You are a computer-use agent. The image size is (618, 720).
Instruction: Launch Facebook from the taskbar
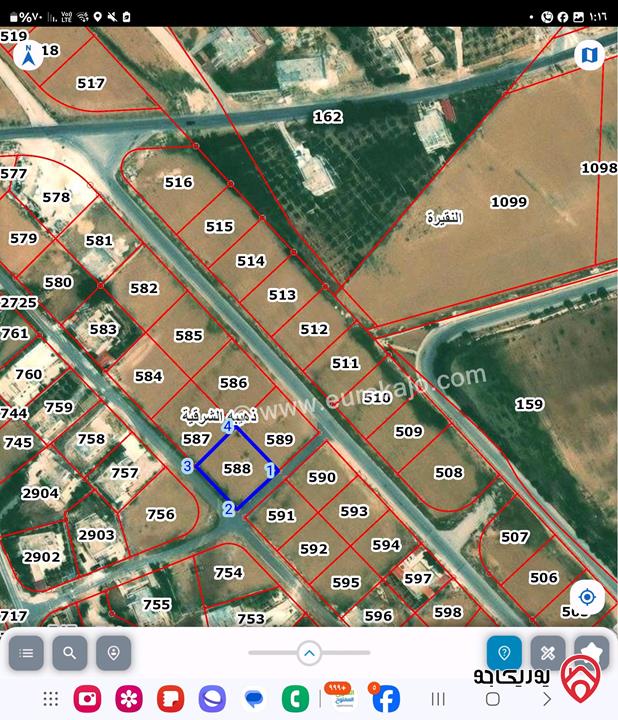(x=386, y=698)
